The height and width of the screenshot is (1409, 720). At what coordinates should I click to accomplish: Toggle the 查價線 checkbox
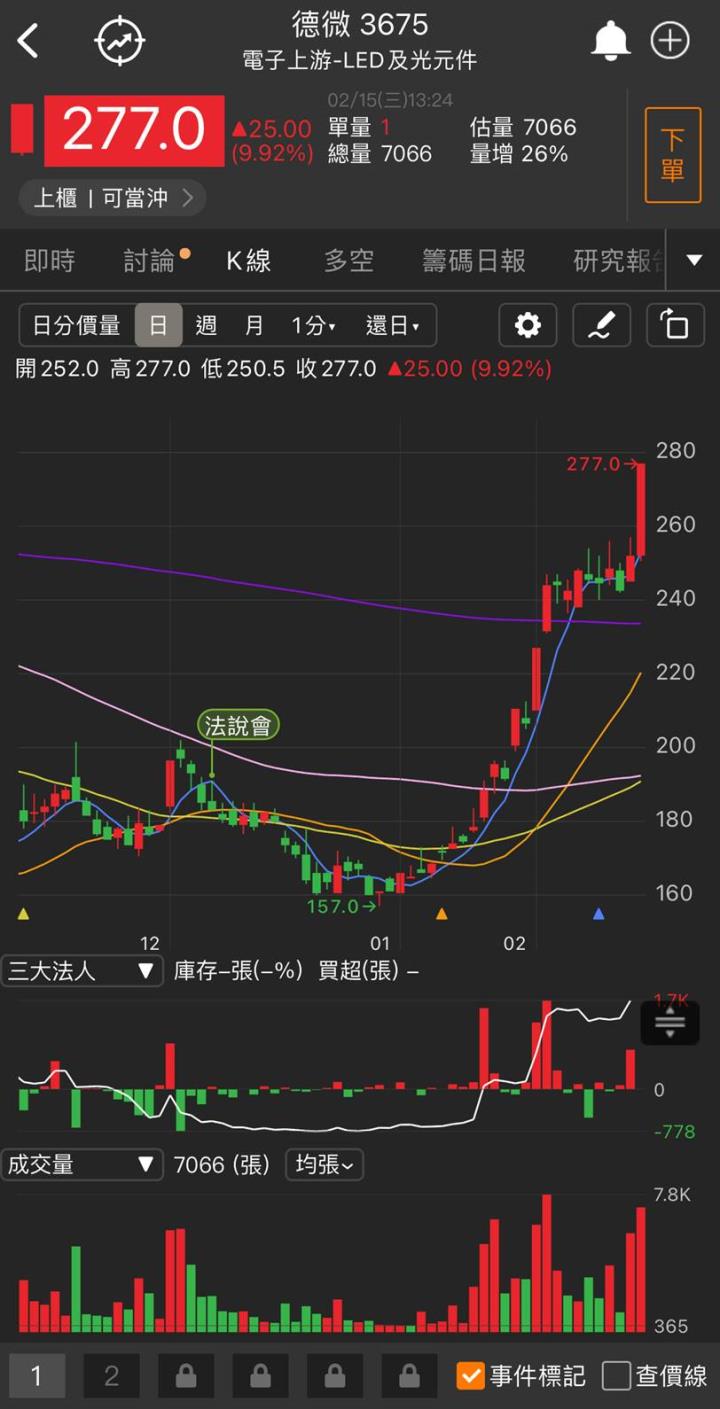point(616,1376)
